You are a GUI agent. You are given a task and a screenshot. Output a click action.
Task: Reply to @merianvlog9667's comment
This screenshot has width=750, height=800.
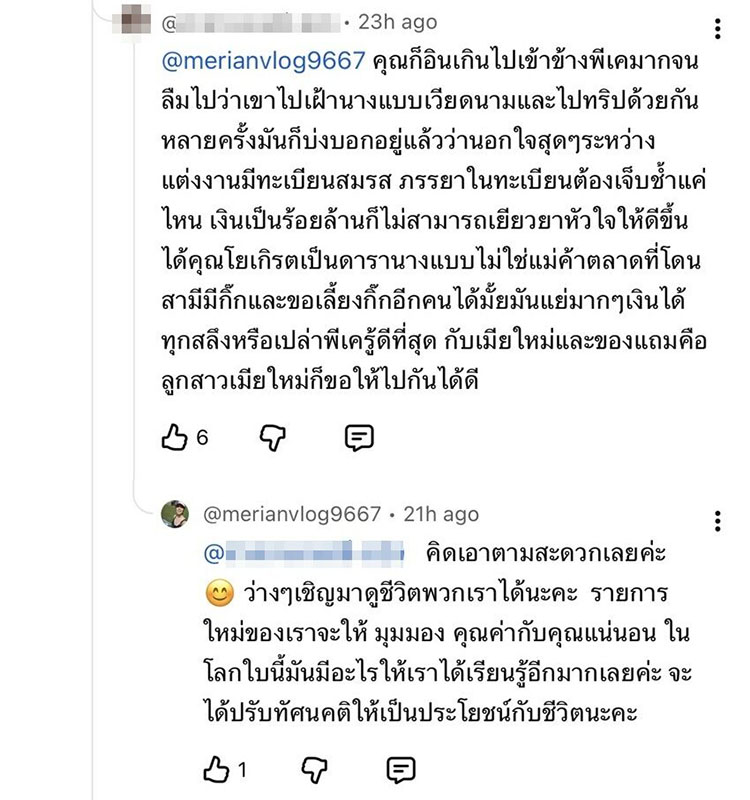coord(401,770)
